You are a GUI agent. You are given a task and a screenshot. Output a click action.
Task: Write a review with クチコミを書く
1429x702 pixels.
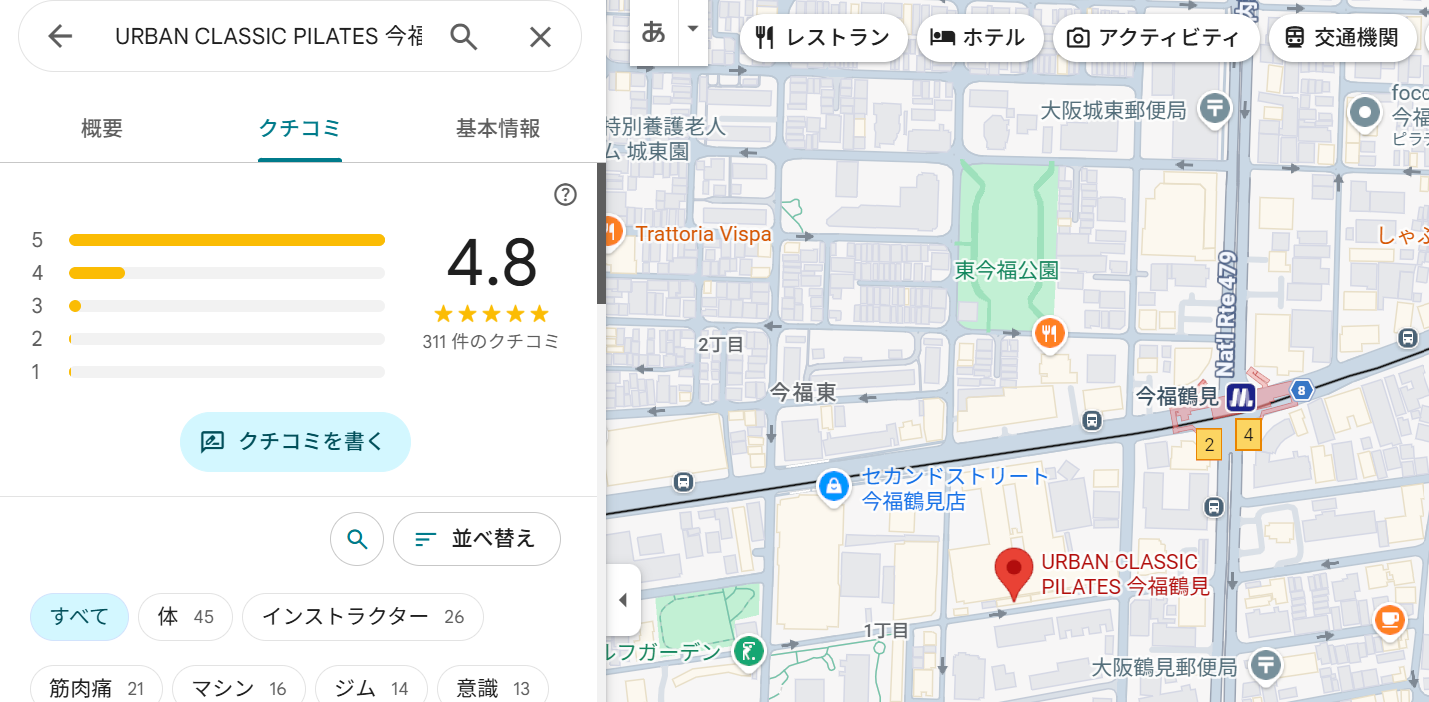click(295, 441)
